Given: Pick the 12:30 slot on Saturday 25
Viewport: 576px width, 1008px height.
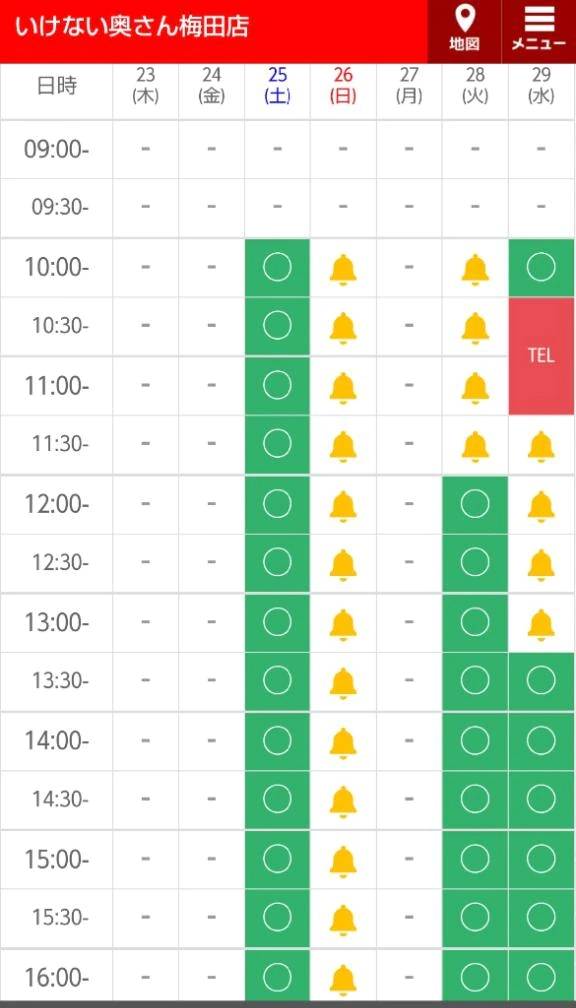Looking at the screenshot, I should pyautogui.click(x=277, y=563).
